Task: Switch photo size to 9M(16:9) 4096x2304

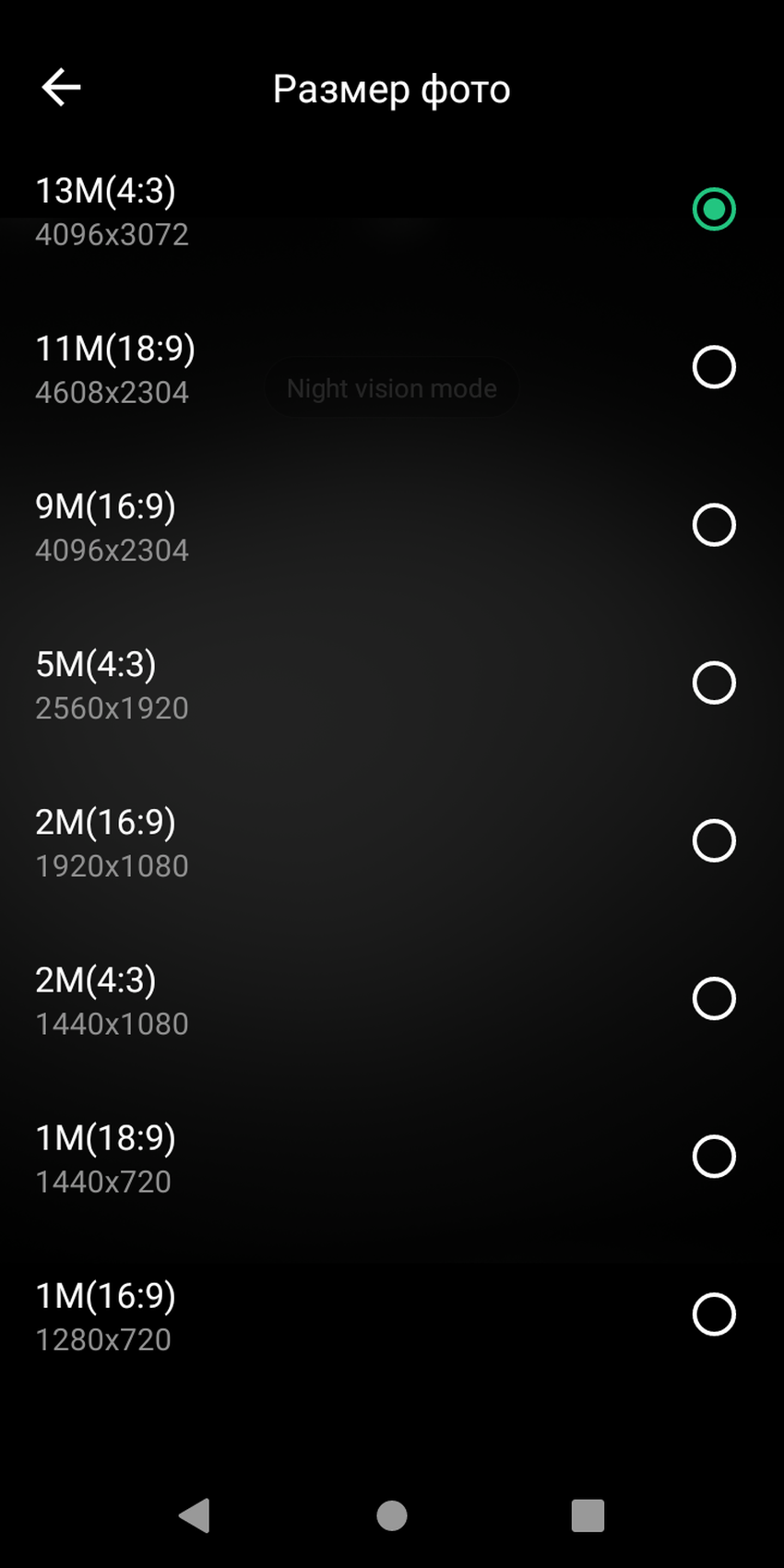Action: tap(713, 525)
